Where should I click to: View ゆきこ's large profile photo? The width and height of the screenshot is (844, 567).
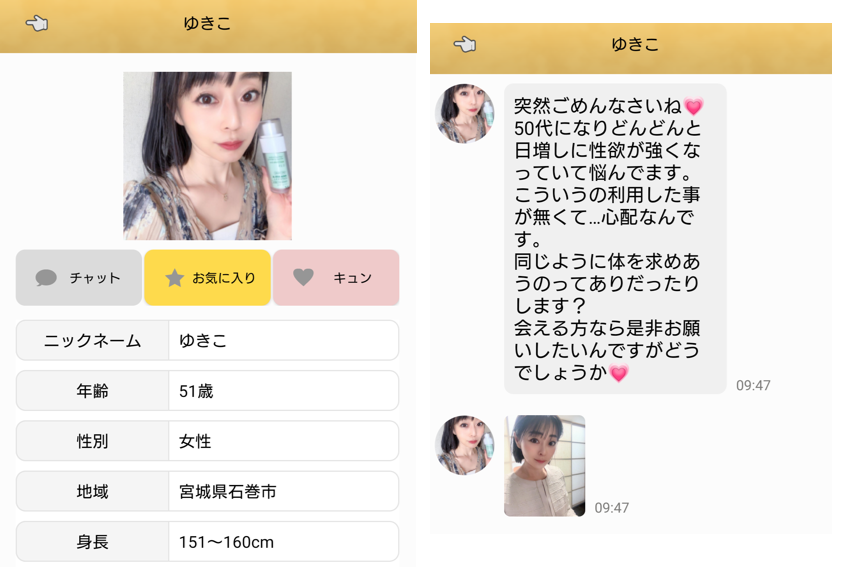point(207,155)
